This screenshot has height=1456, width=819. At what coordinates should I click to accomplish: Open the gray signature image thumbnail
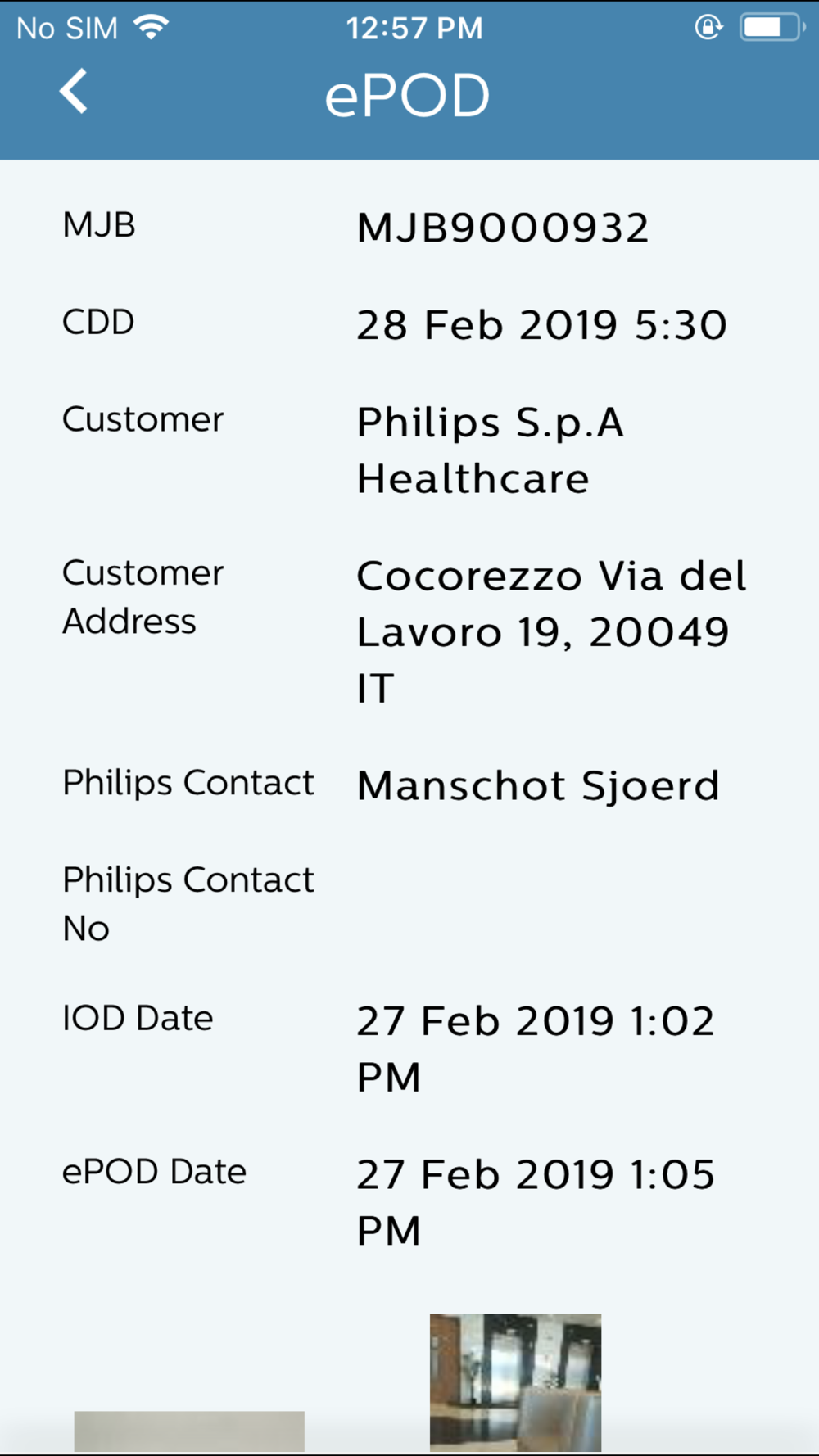(x=189, y=1431)
